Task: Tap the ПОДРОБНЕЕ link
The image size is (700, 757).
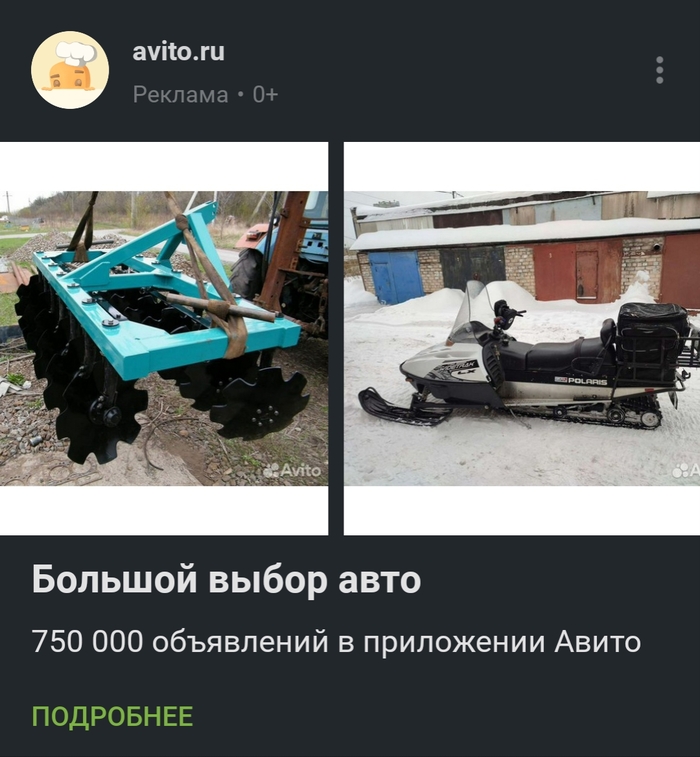Action: [112, 716]
